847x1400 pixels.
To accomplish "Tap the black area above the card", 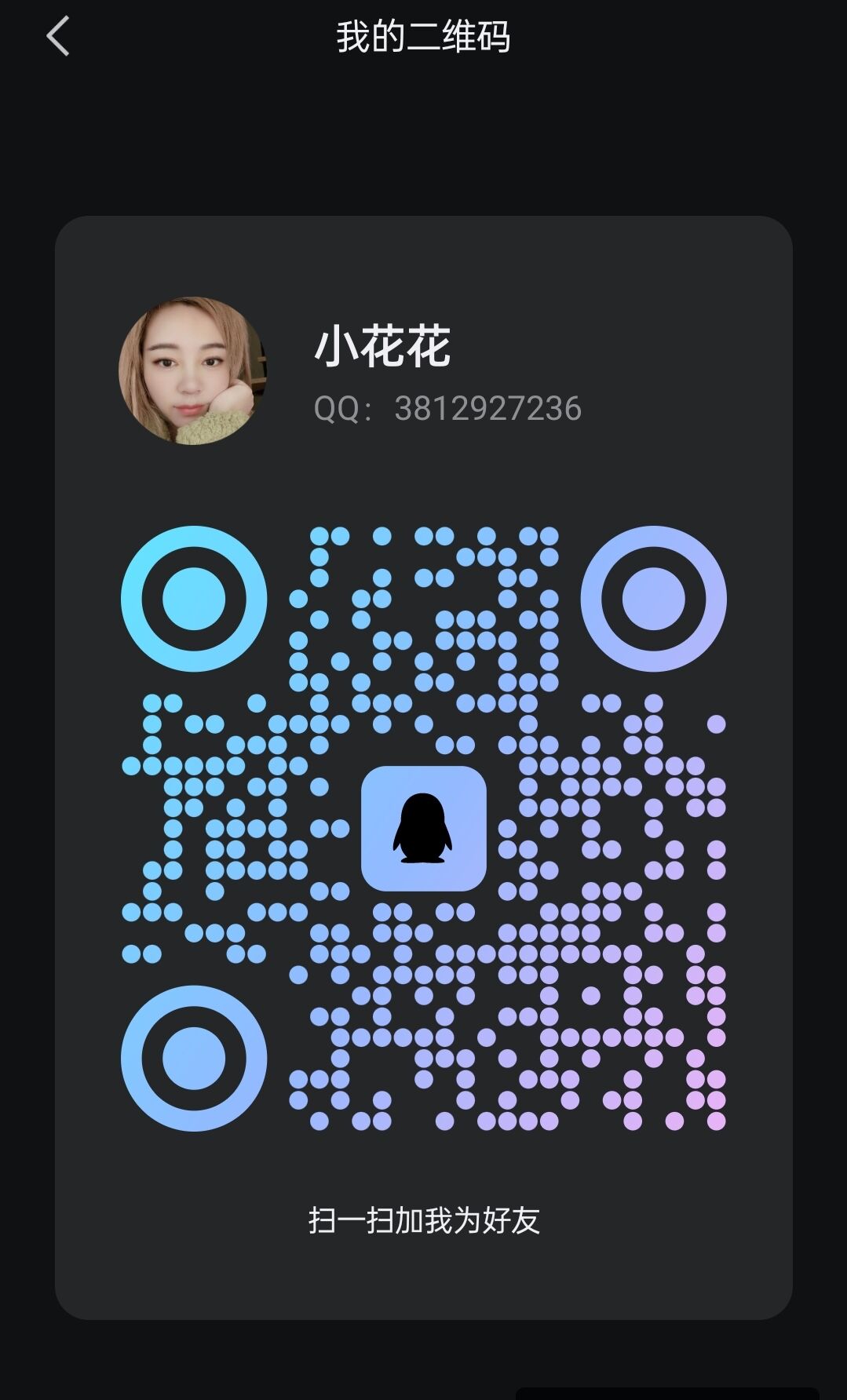I will coord(424,141).
